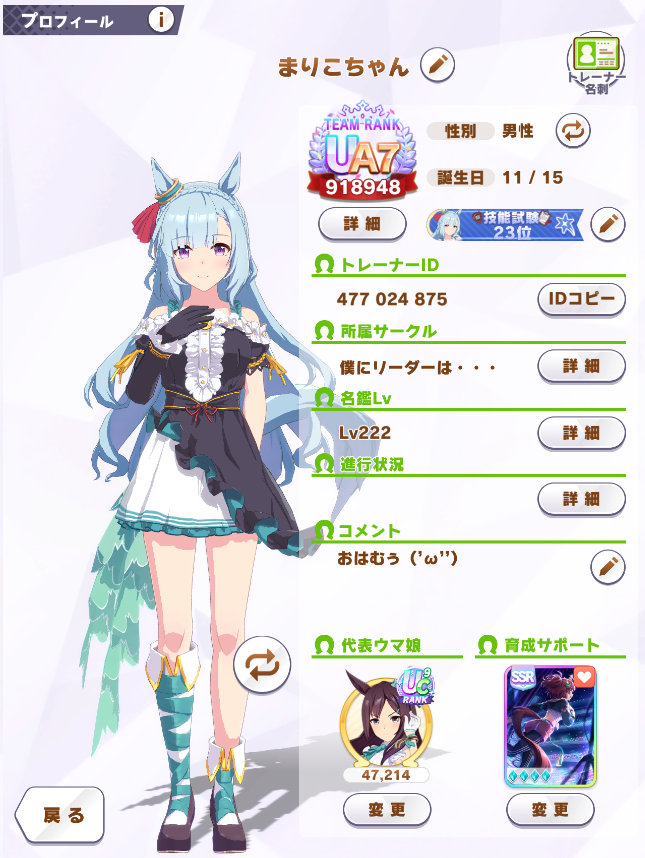Edit the profile comment

click(x=608, y=567)
